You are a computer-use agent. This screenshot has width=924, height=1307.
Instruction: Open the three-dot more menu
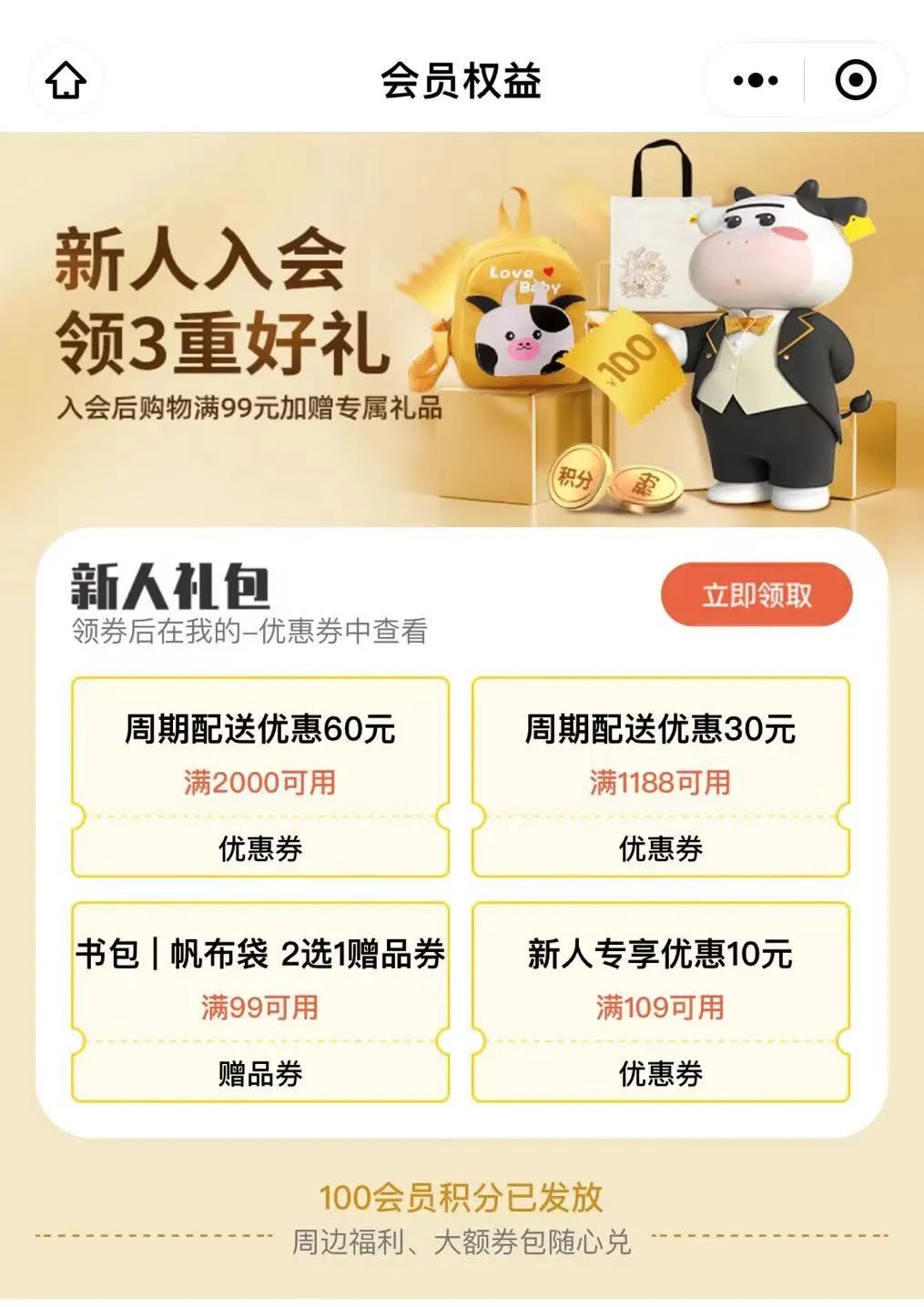pos(755,80)
